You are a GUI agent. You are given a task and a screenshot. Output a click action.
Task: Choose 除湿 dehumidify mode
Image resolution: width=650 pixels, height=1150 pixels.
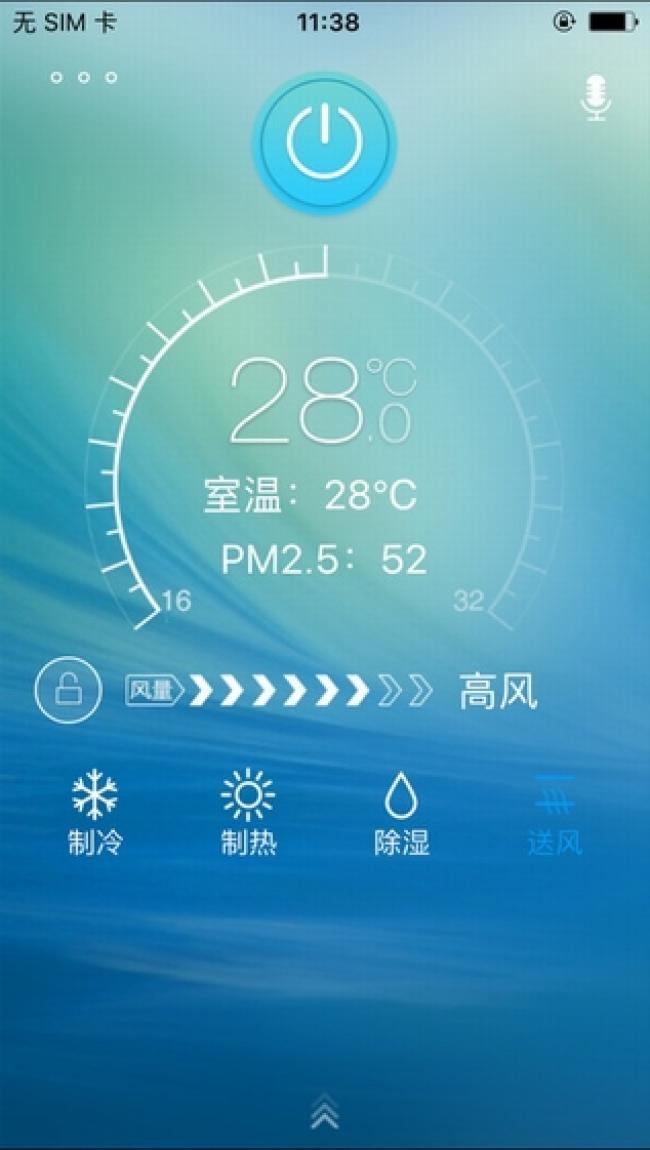tap(401, 814)
